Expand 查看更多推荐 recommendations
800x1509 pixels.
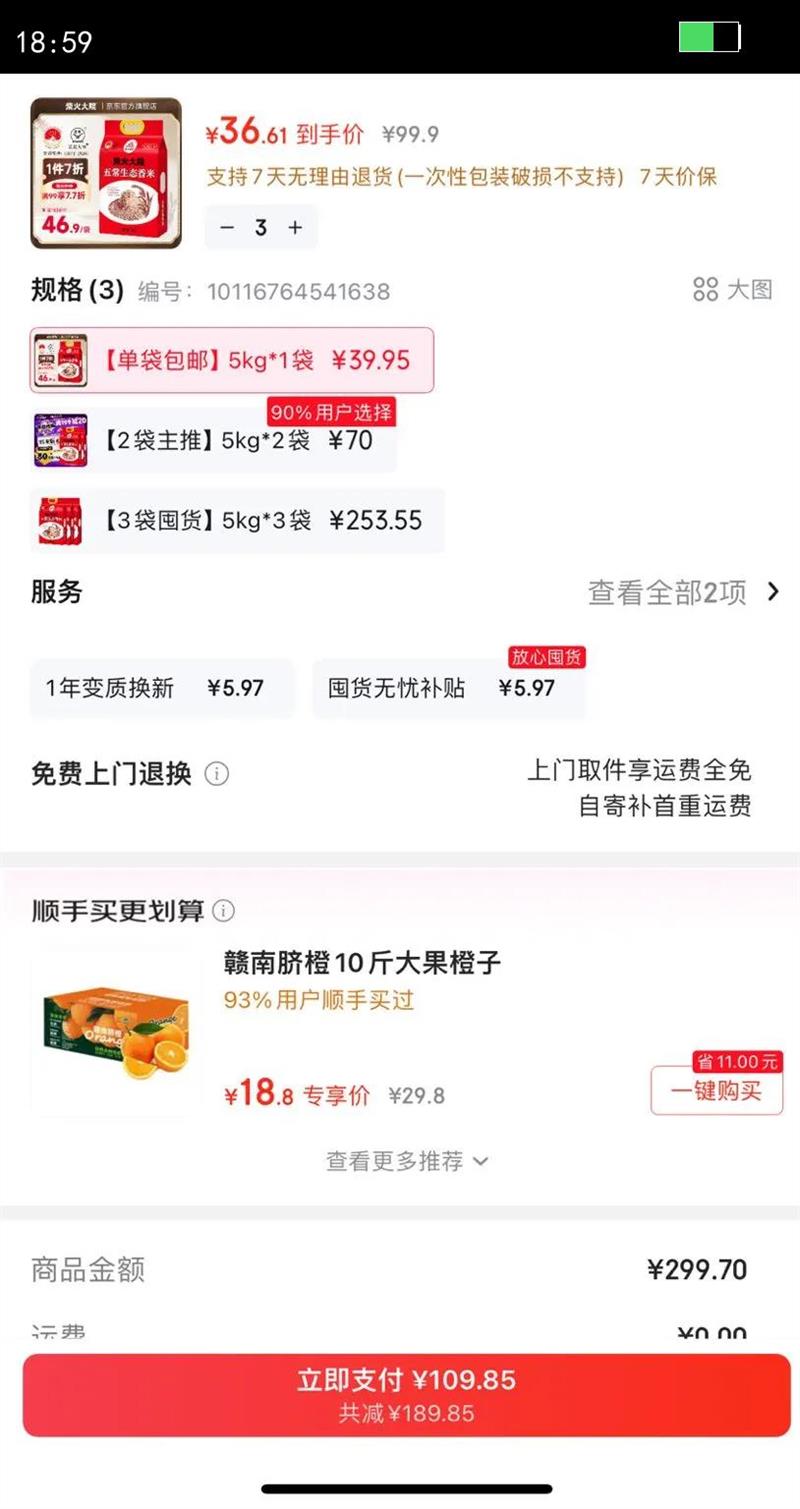(404, 1160)
